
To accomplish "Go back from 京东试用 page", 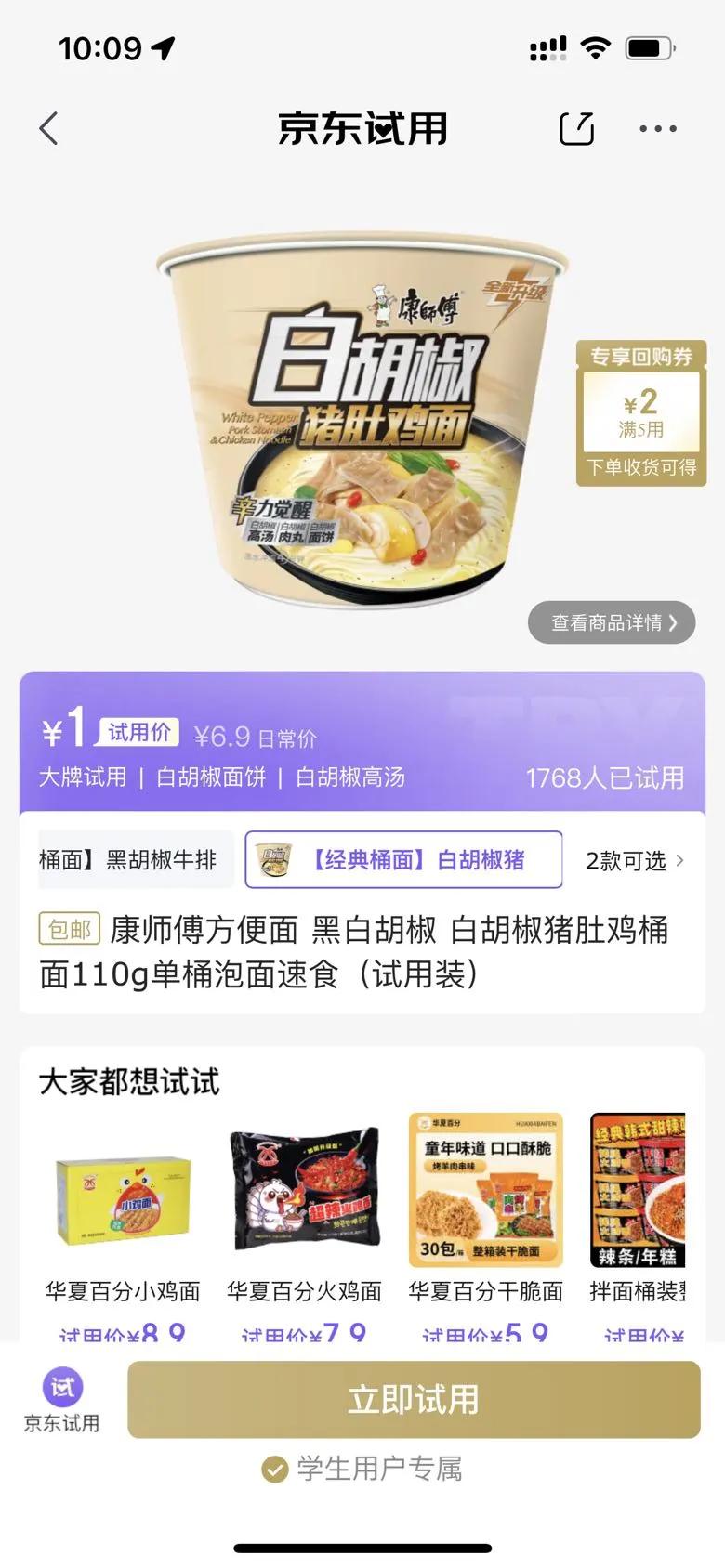I will pyautogui.click(x=49, y=129).
